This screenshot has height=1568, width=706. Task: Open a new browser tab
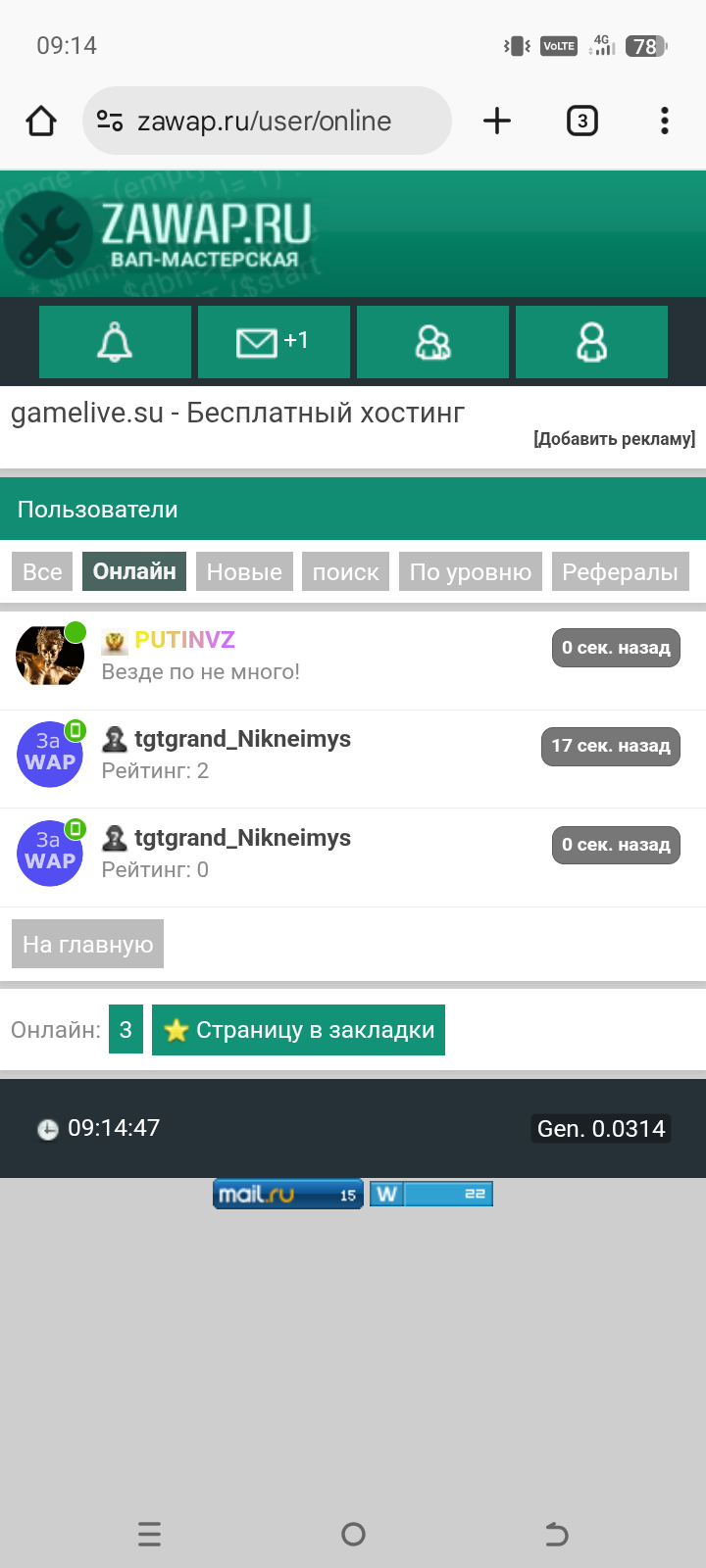tap(497, 121)
